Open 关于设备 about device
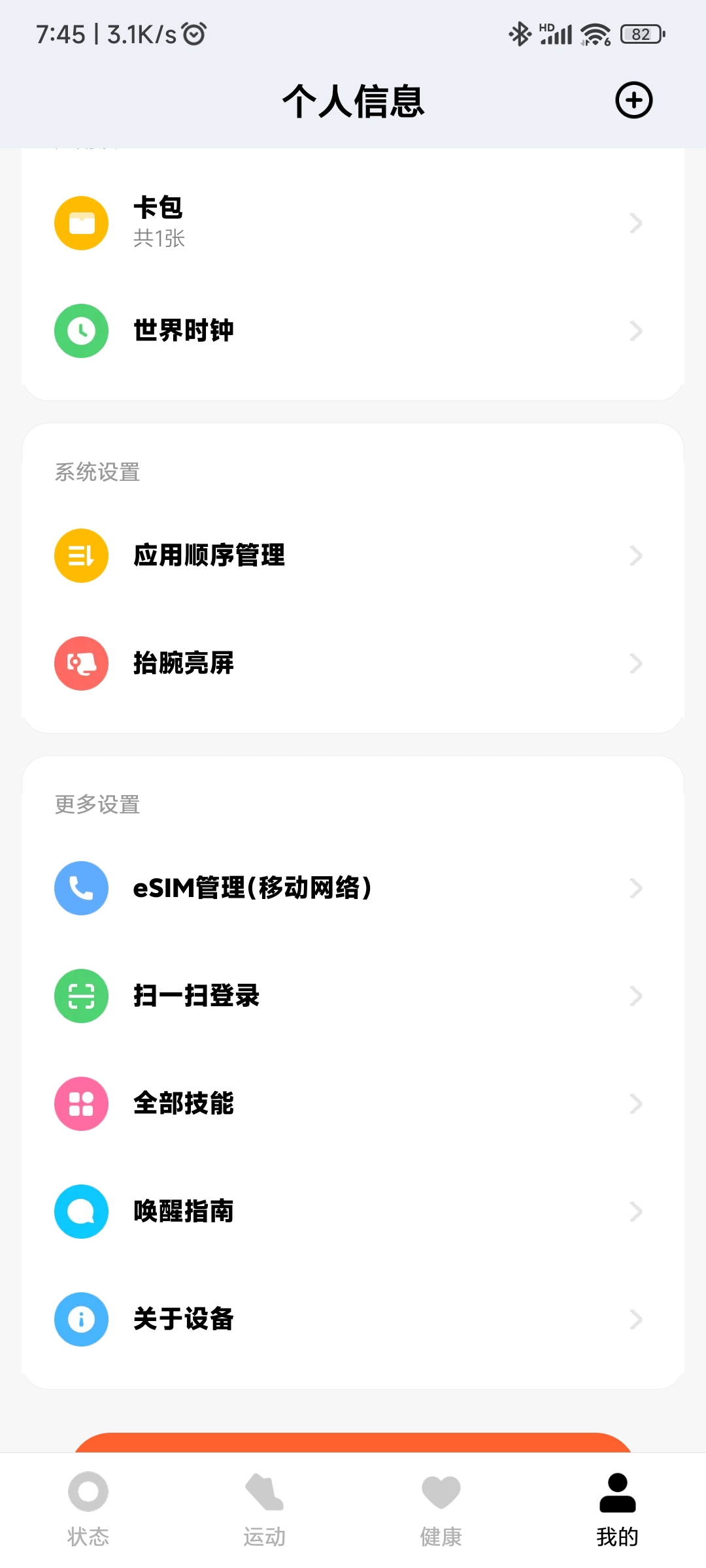The image size is (706, 1568). point(353,1319)
